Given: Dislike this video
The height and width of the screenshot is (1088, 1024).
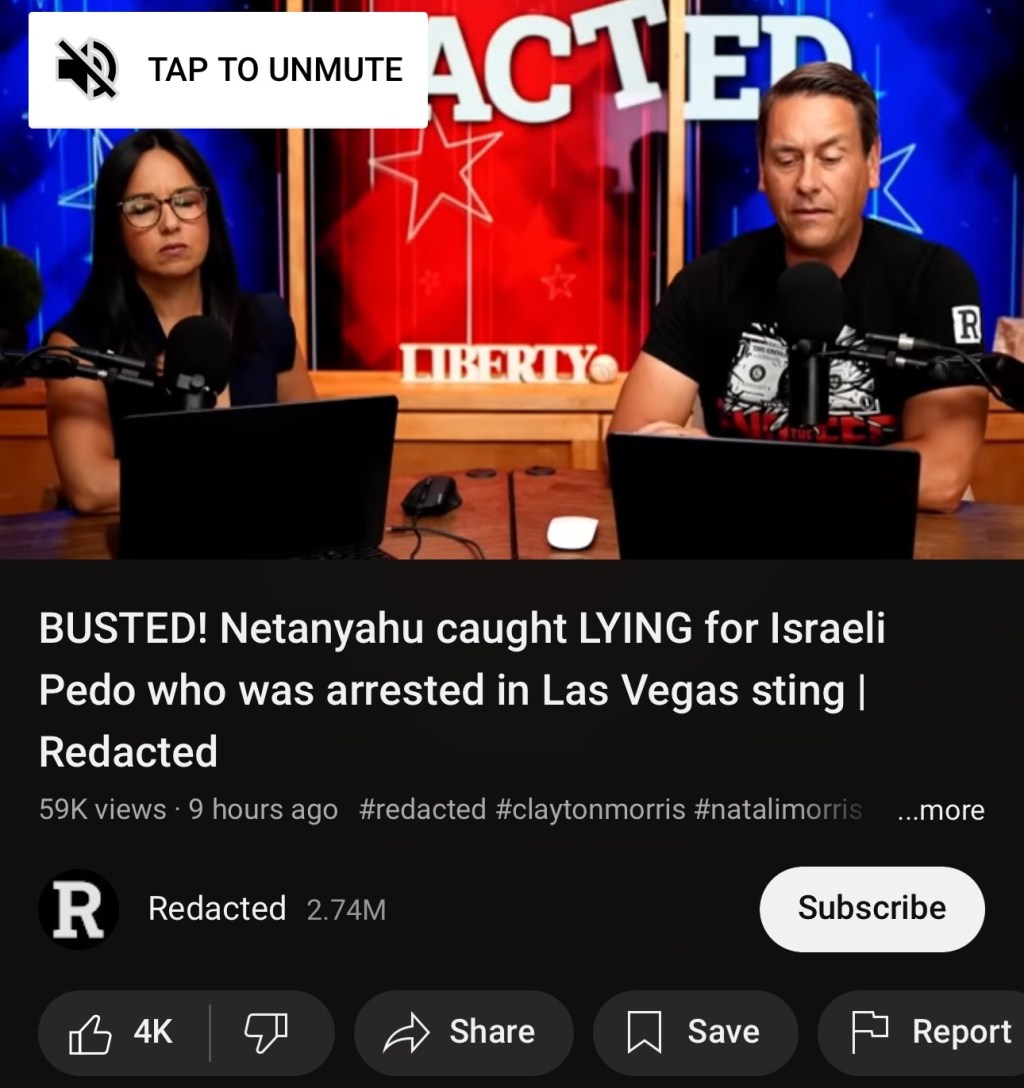Looking at the screenshot, I should pyautogui.click(x=266, y=1032).
